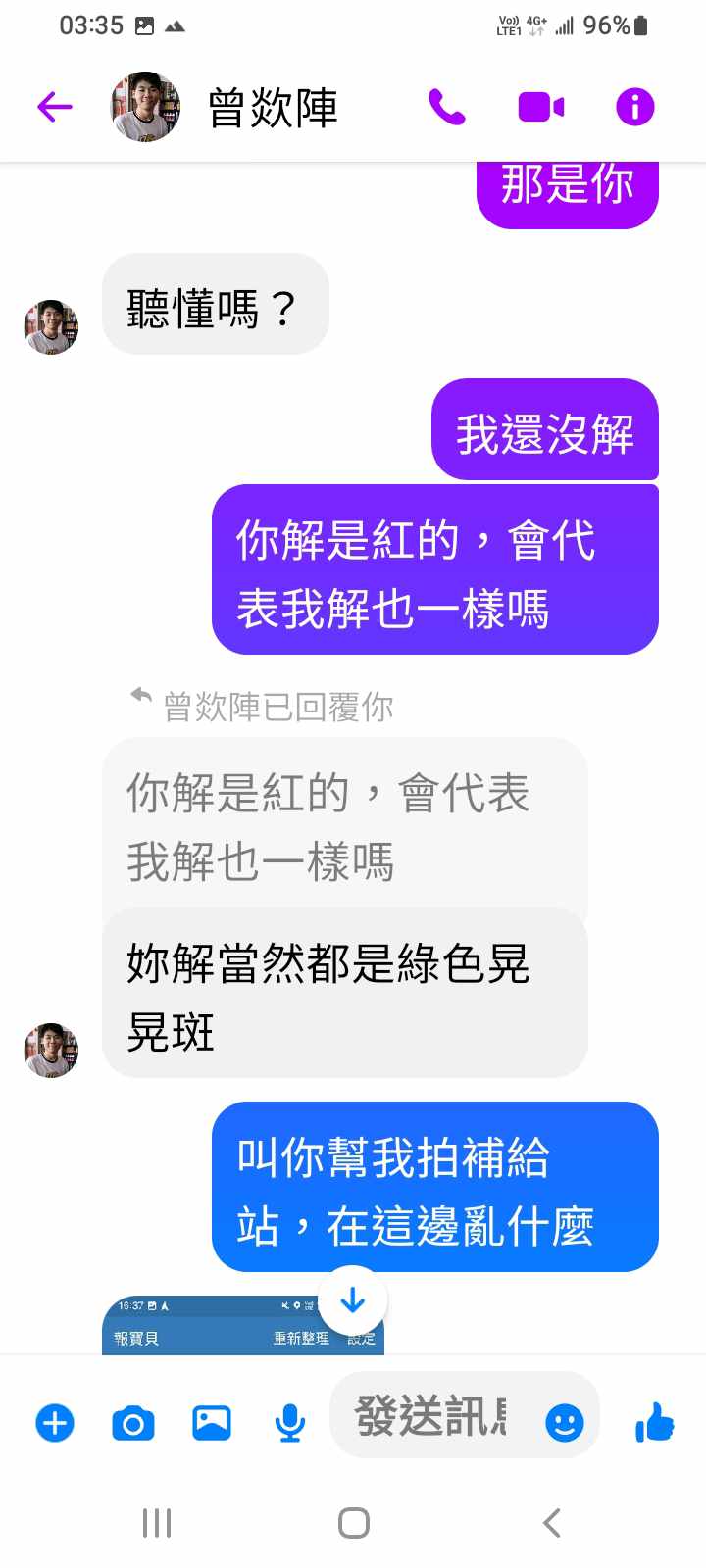Open 曾欻陣's profile from header avatar

[x=145, y=107]
